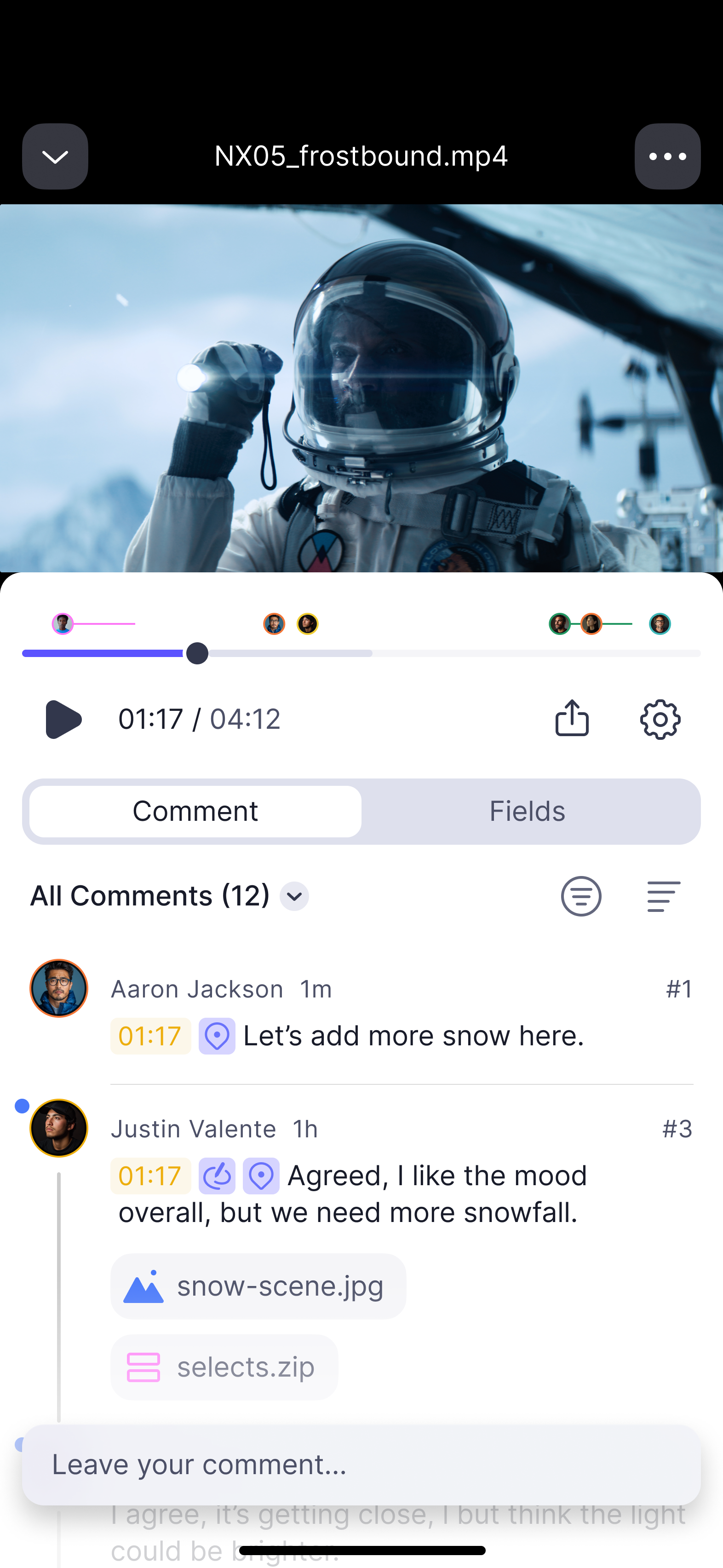Tap the Leave your comment field
Viewport: 723px width, 1568px height.
coord(361,1464)
